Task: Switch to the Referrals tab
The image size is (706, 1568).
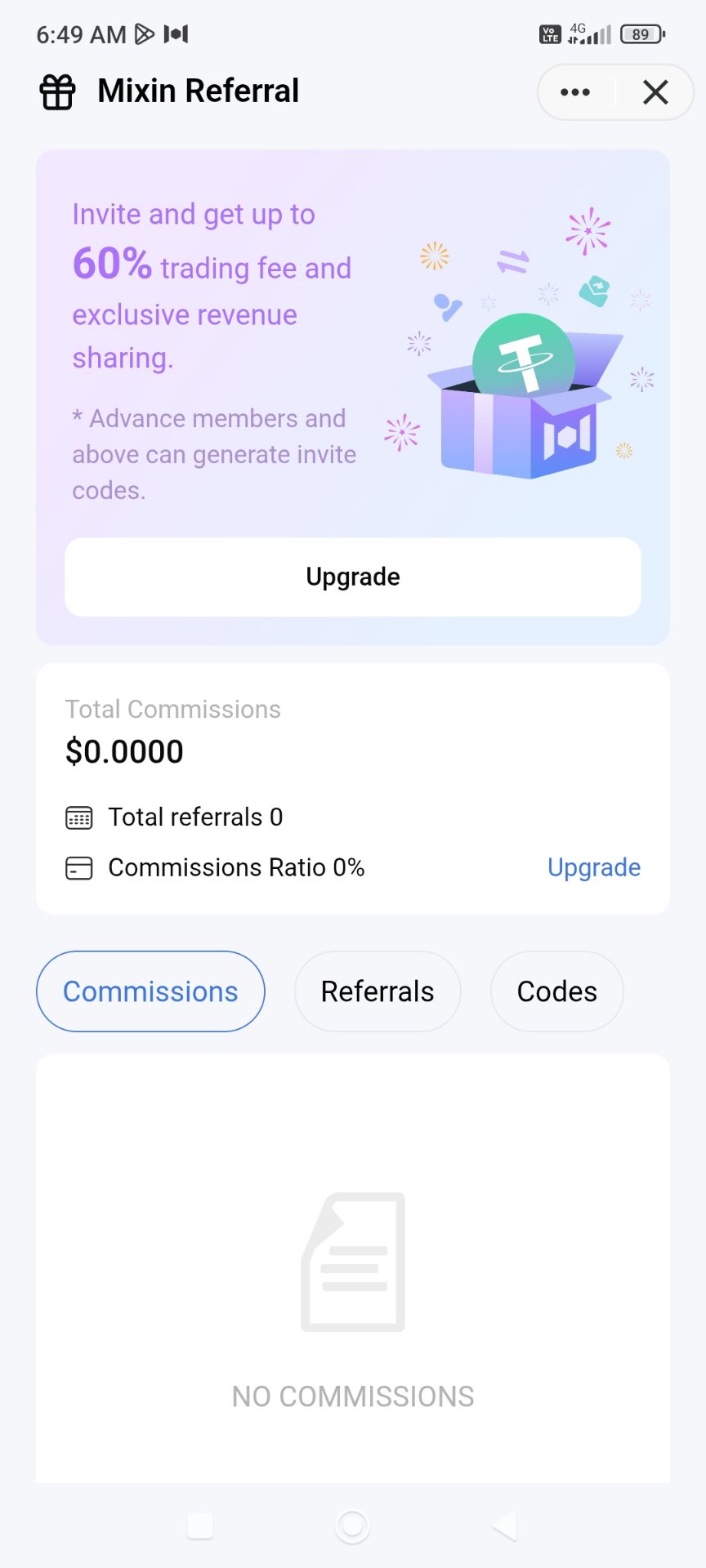Action: pyautogui.click(x=378, y=991)
